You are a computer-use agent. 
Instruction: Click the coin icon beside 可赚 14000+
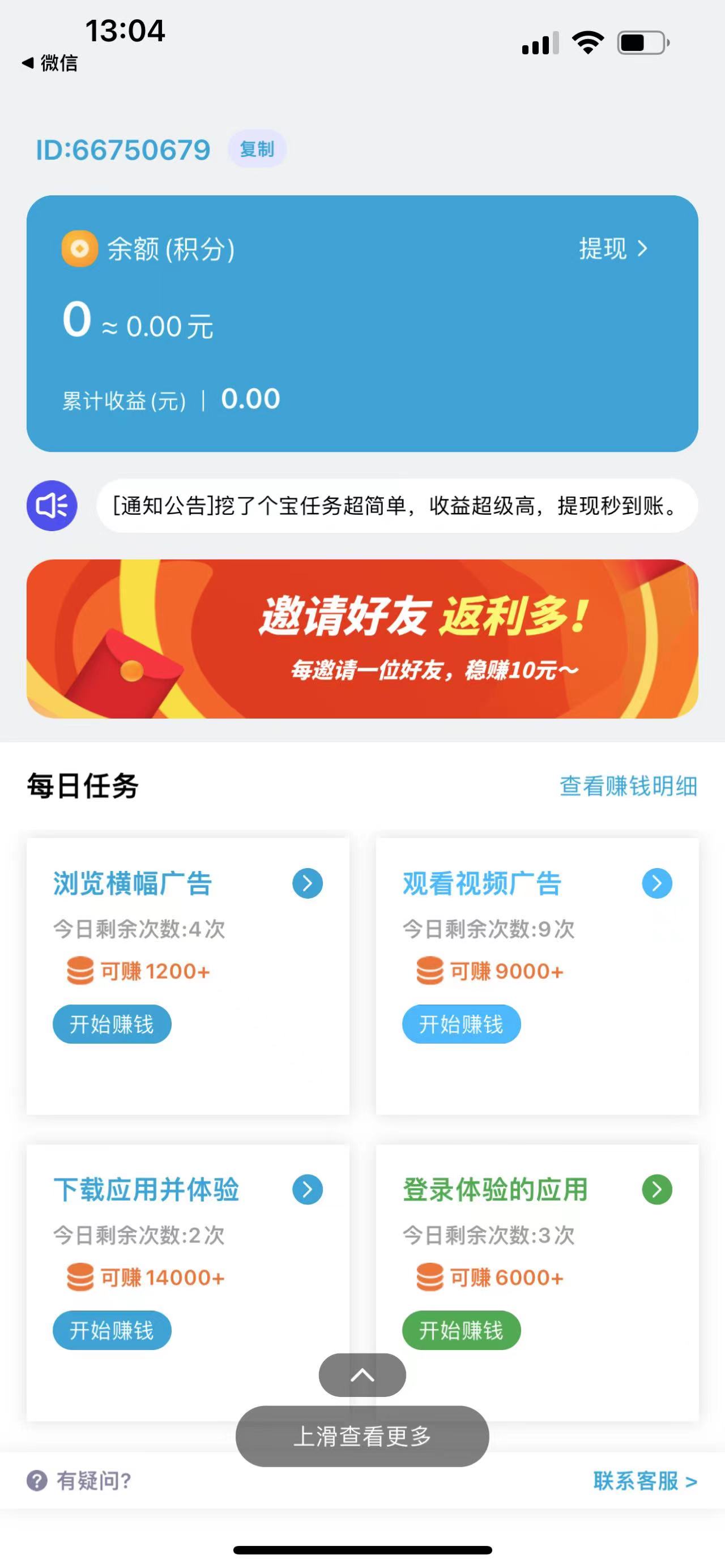(80, 1277)
